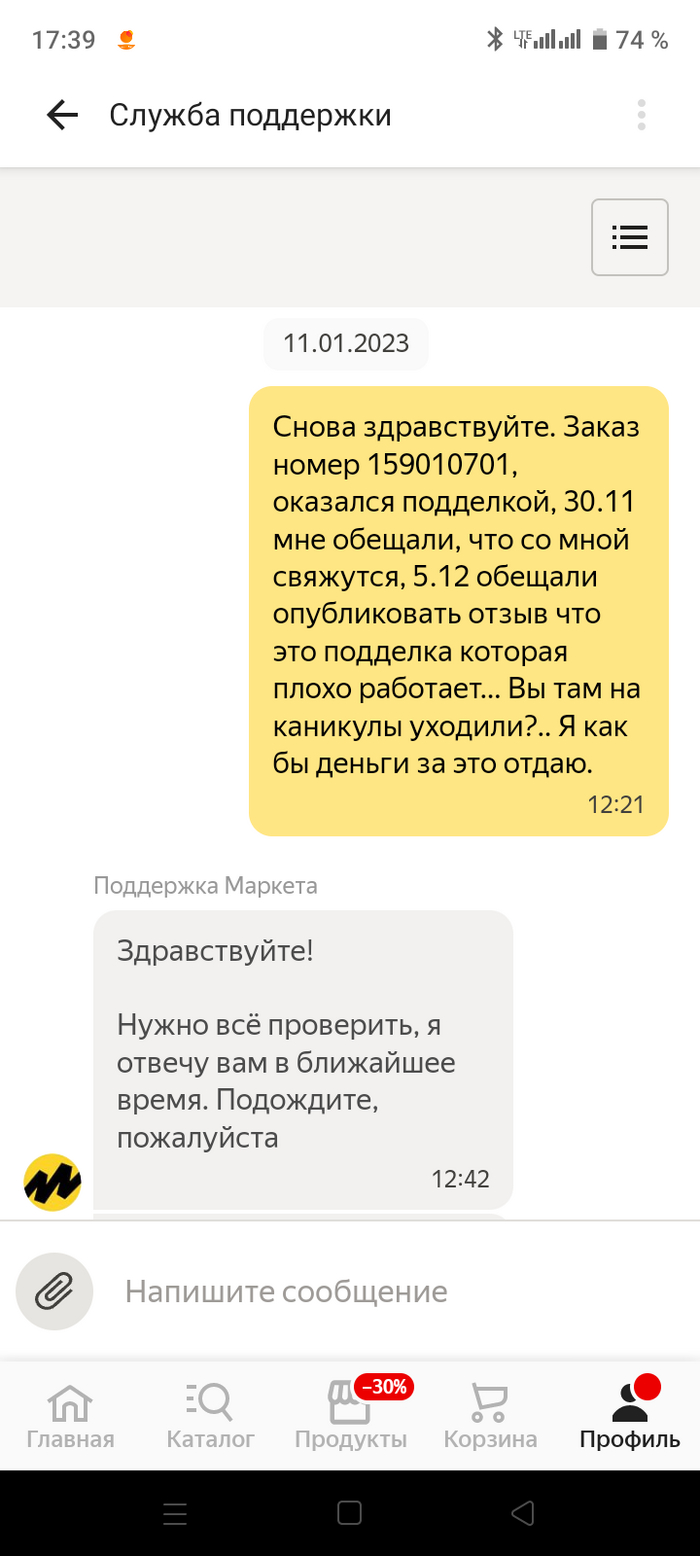Attach a file with the paperclip

pos(54,1291)
